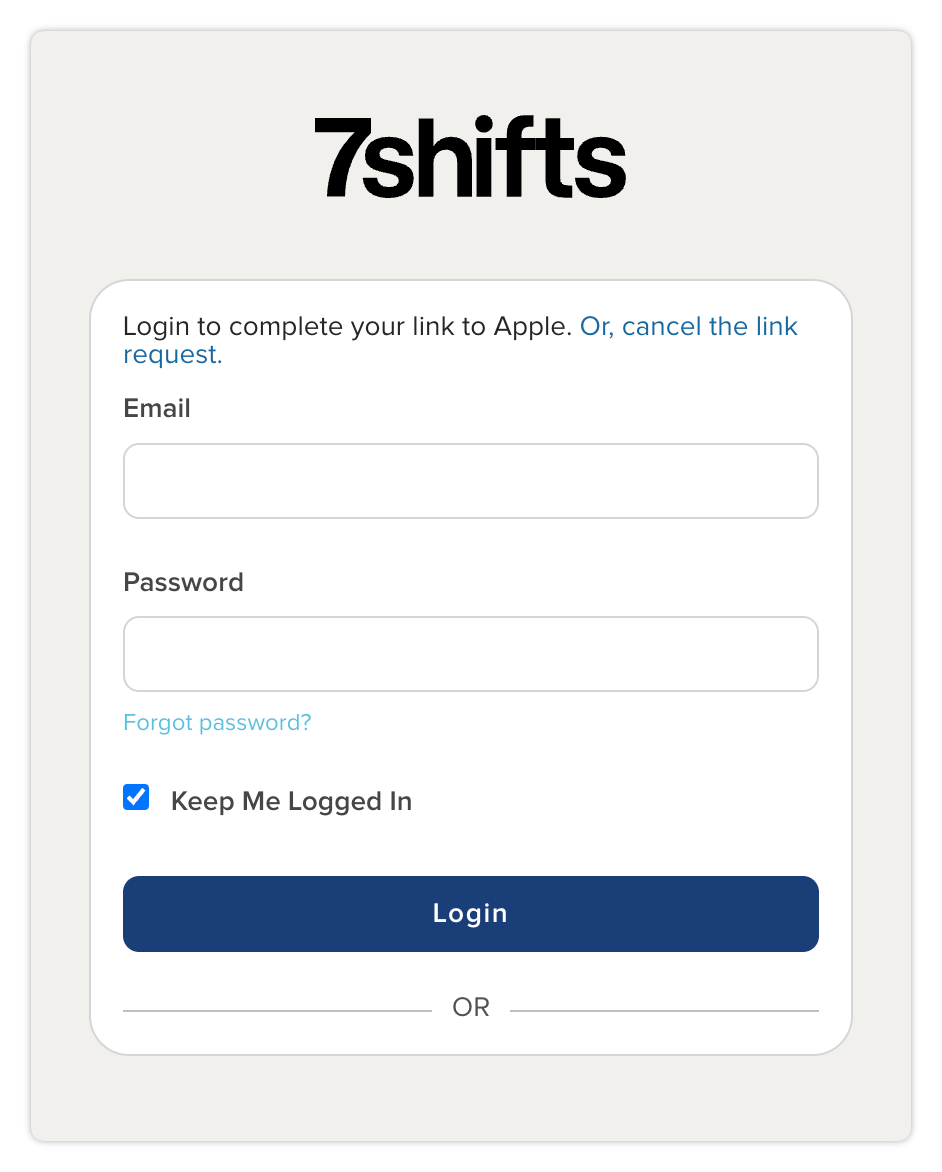The height and width of the screenshot is (1172, 942).
Task: Tap the Login button
Action: click(x=470, y=913)
